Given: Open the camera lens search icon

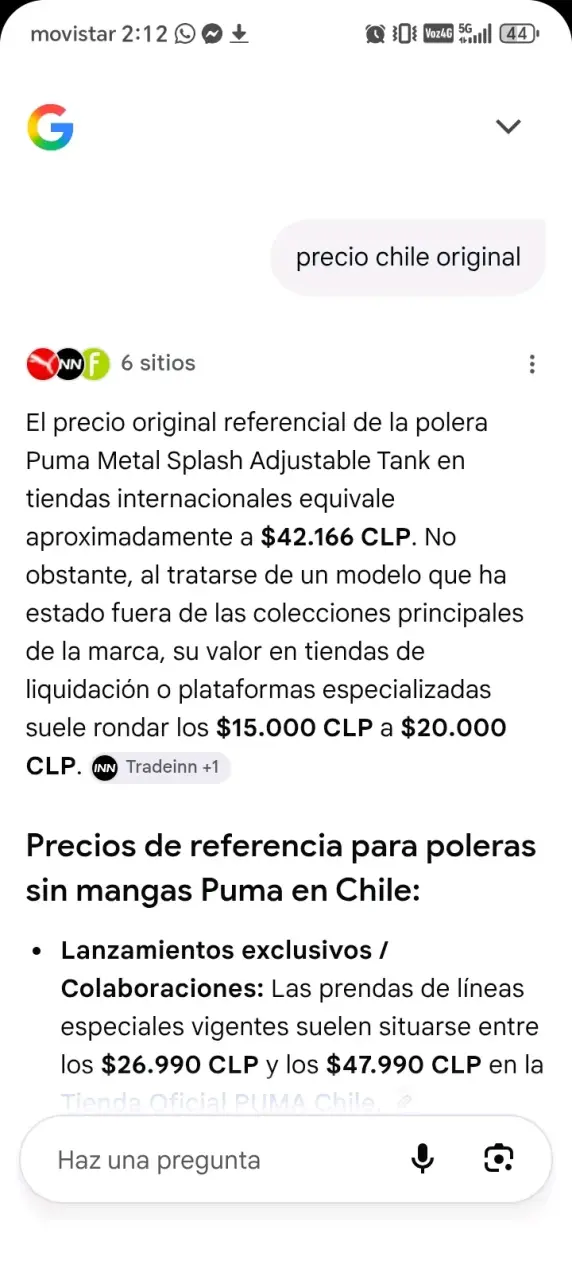Looking at the screenshot, I should click(x=498, y=1160).
